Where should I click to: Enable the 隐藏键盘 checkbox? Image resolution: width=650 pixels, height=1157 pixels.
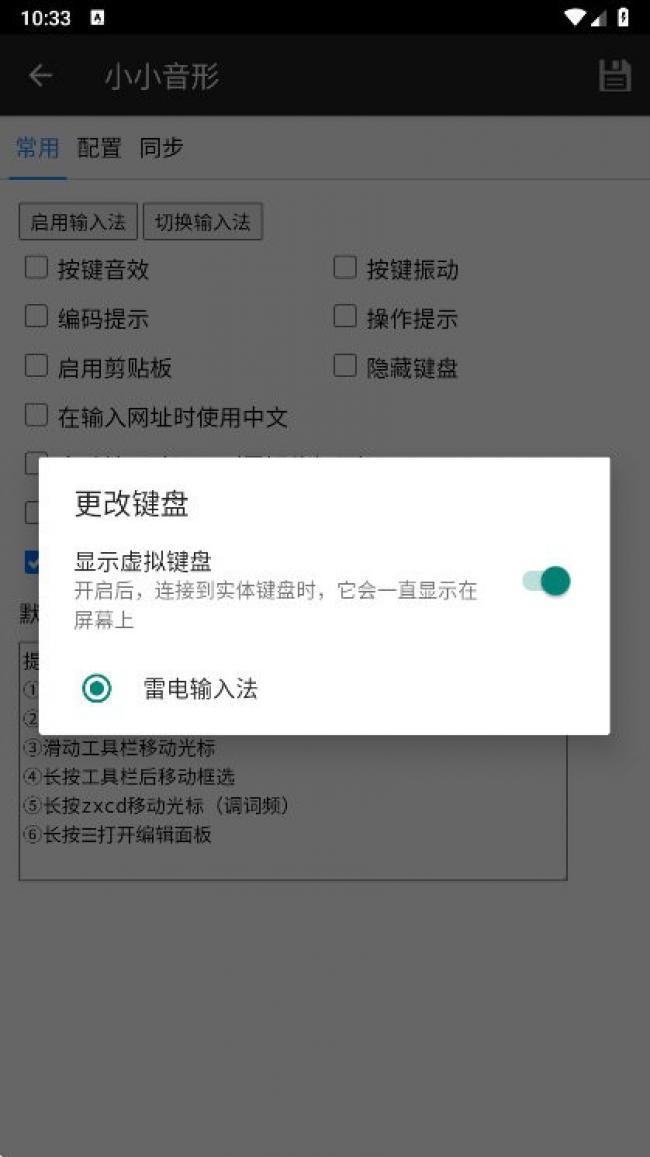click(x=345, y=367)
